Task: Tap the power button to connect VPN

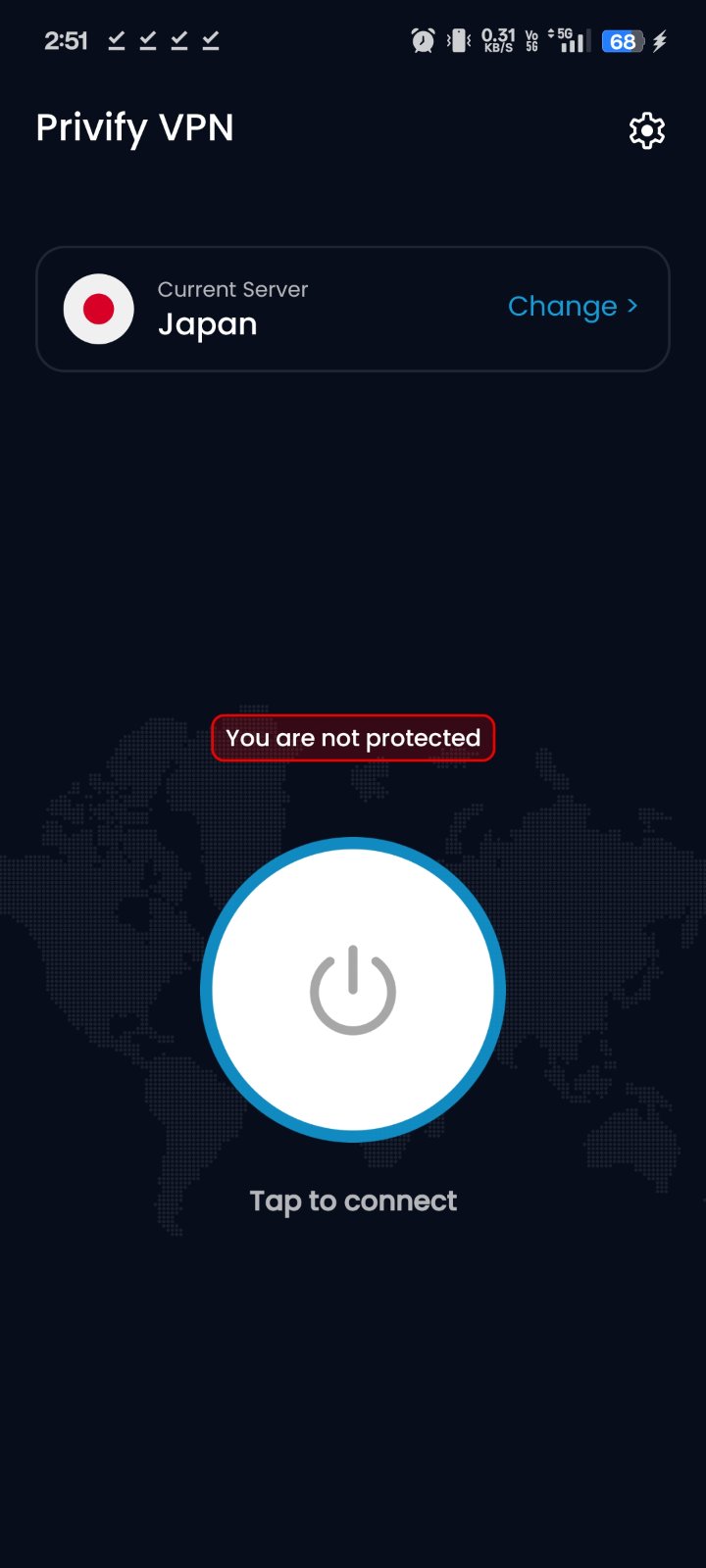Action: 353,990
